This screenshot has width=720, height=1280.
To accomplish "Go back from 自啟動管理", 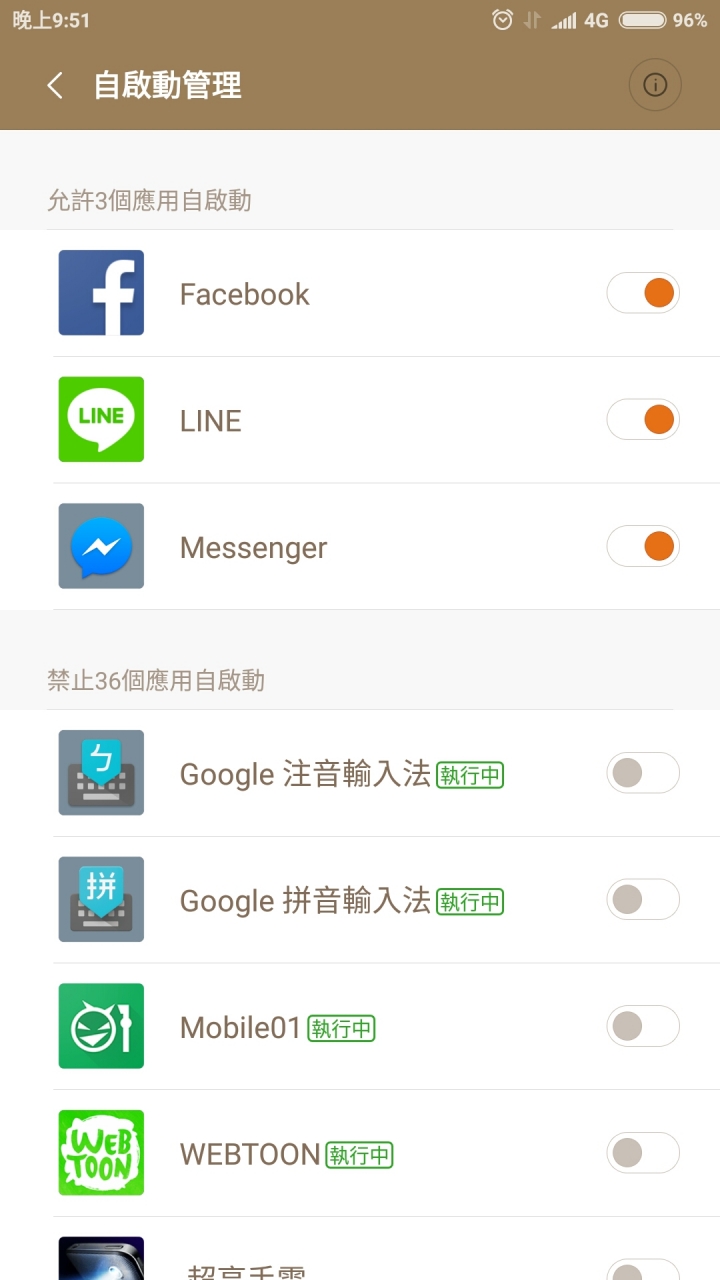I will coord(55,85).
